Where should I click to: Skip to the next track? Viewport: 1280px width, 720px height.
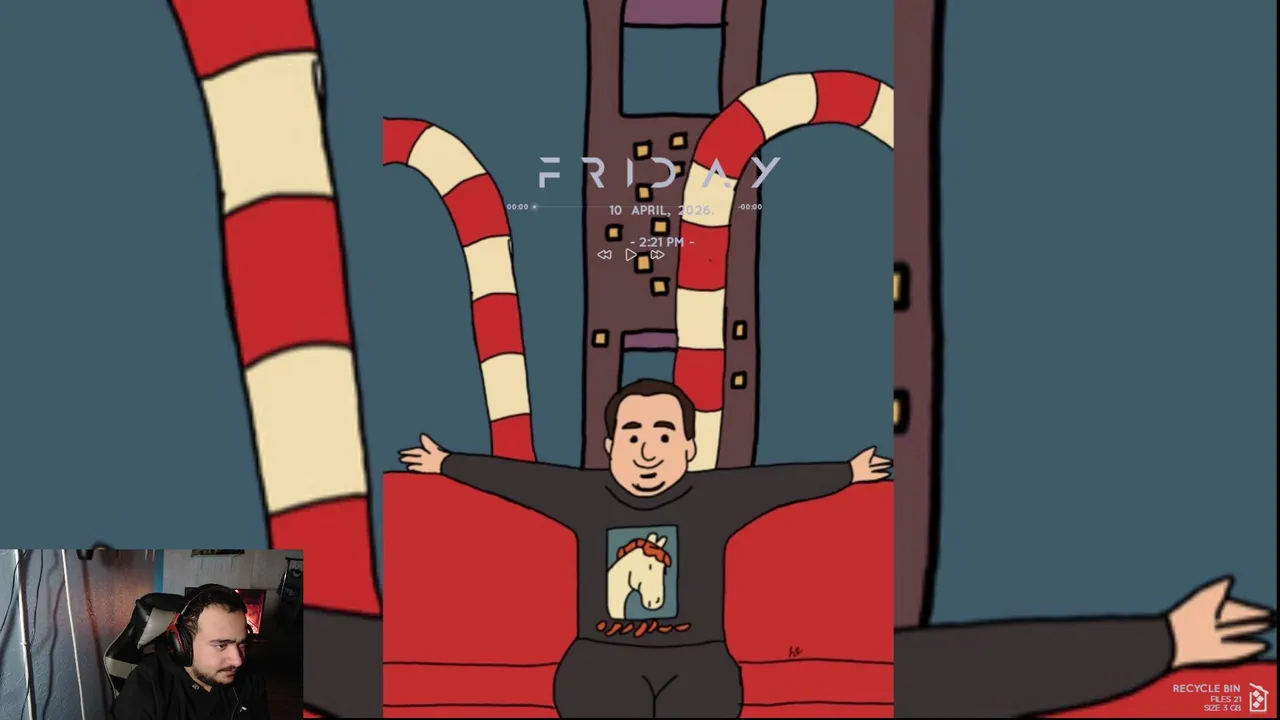pos(657,255)
